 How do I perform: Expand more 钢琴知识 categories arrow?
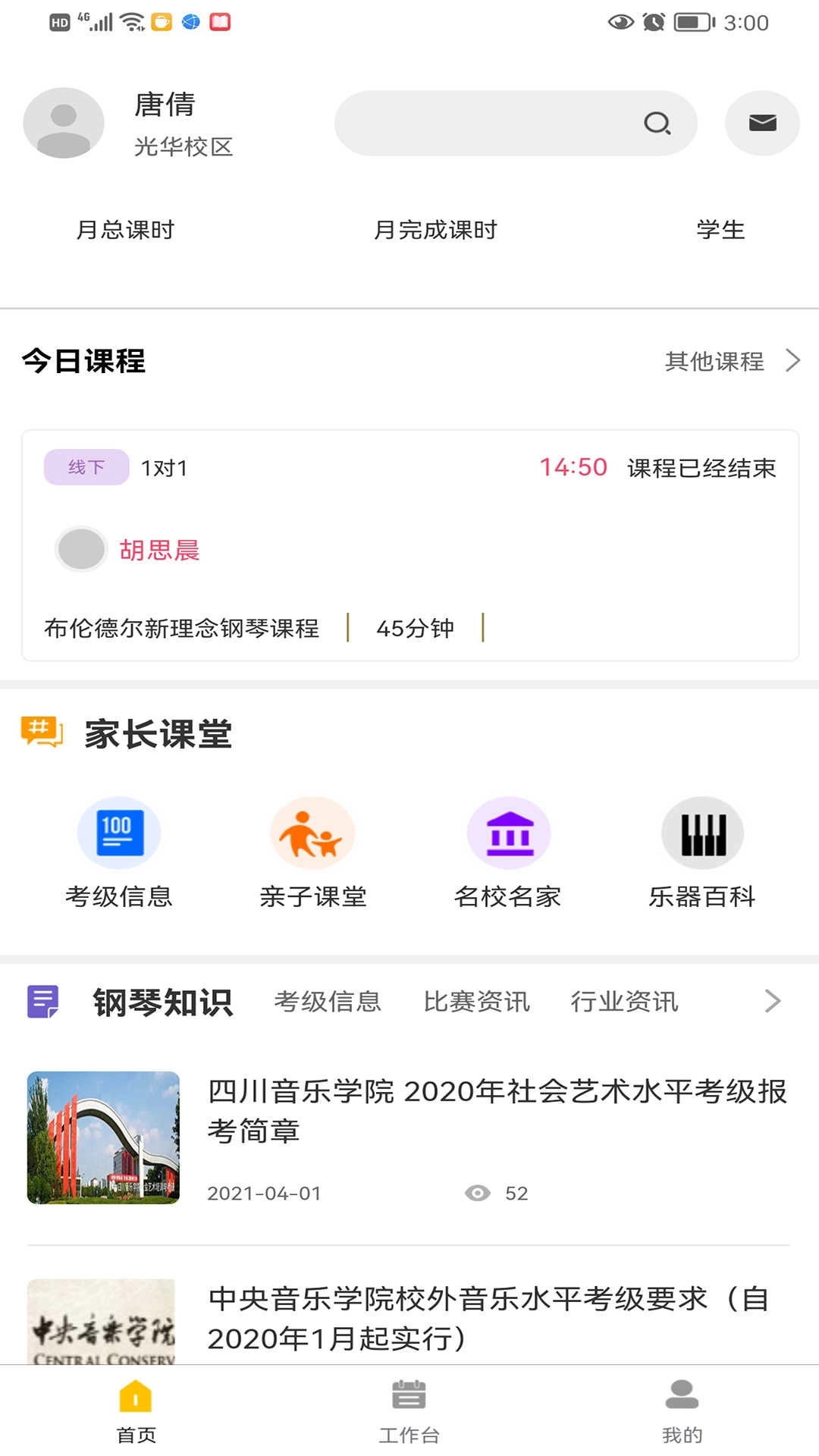pyautogui.click(x=772, y=1001)
